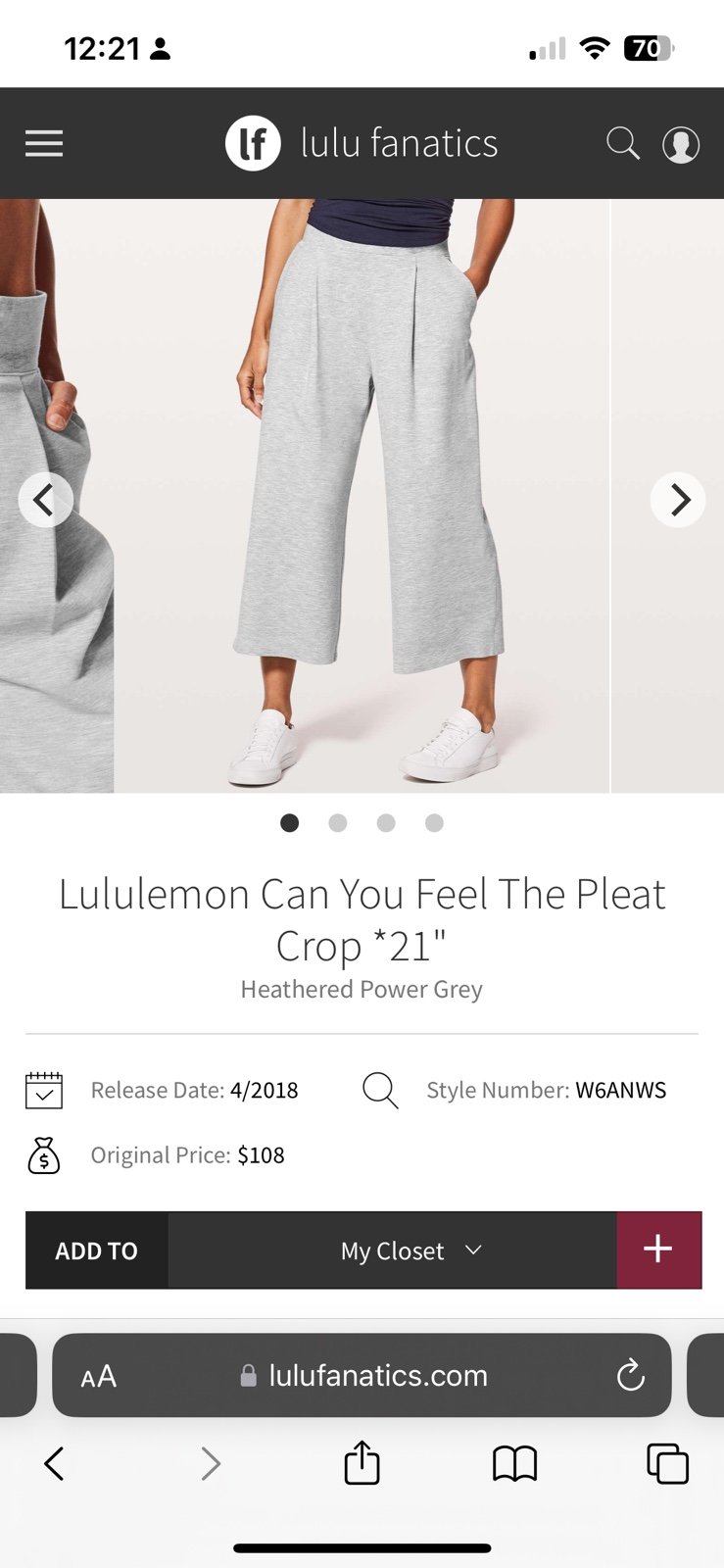Go back in Safari
724x1568 pixels.
tap(54, 1464)
